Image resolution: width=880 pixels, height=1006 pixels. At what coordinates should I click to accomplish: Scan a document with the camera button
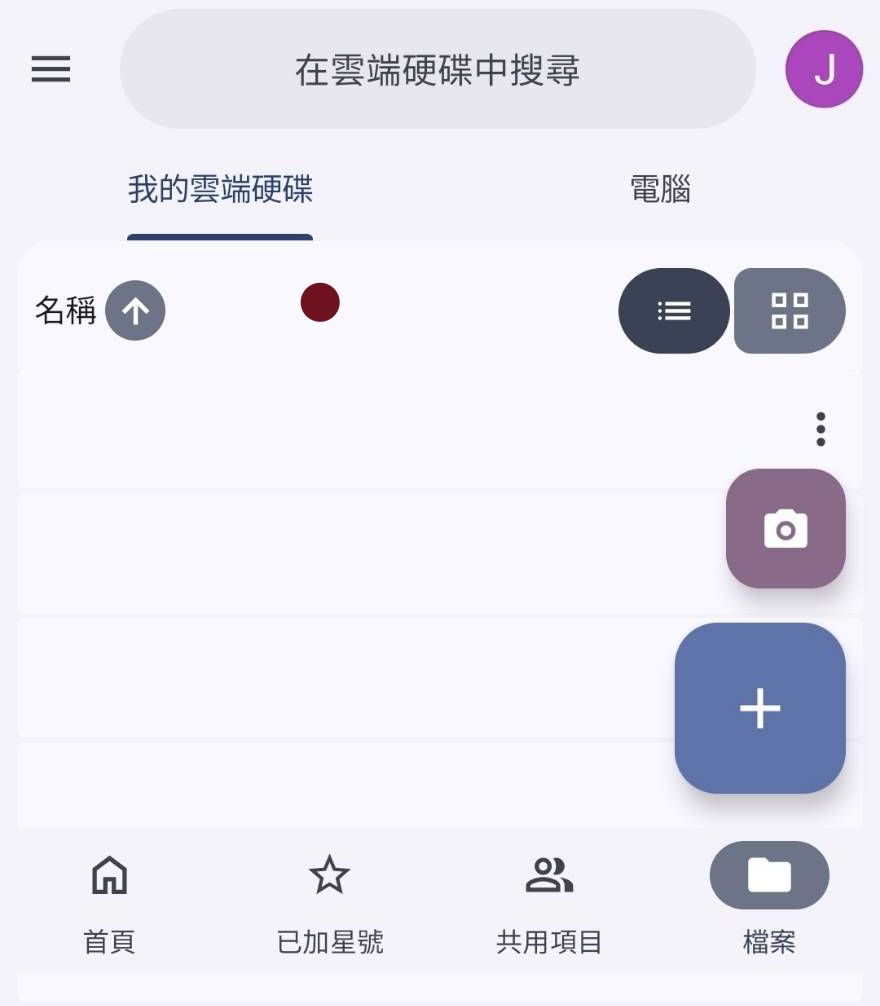click(x=786, y=528)
